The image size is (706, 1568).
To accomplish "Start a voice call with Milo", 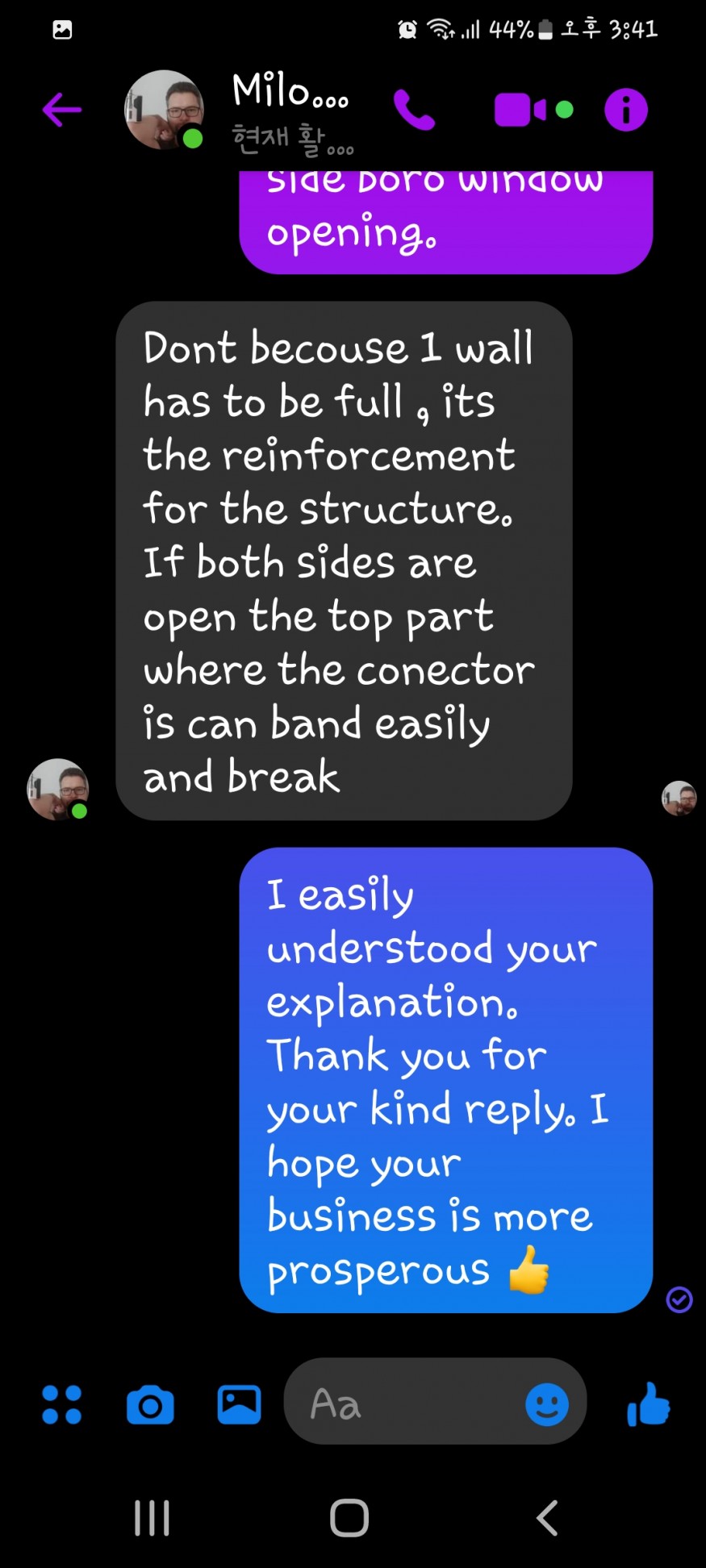I will [x=414, y=110].
